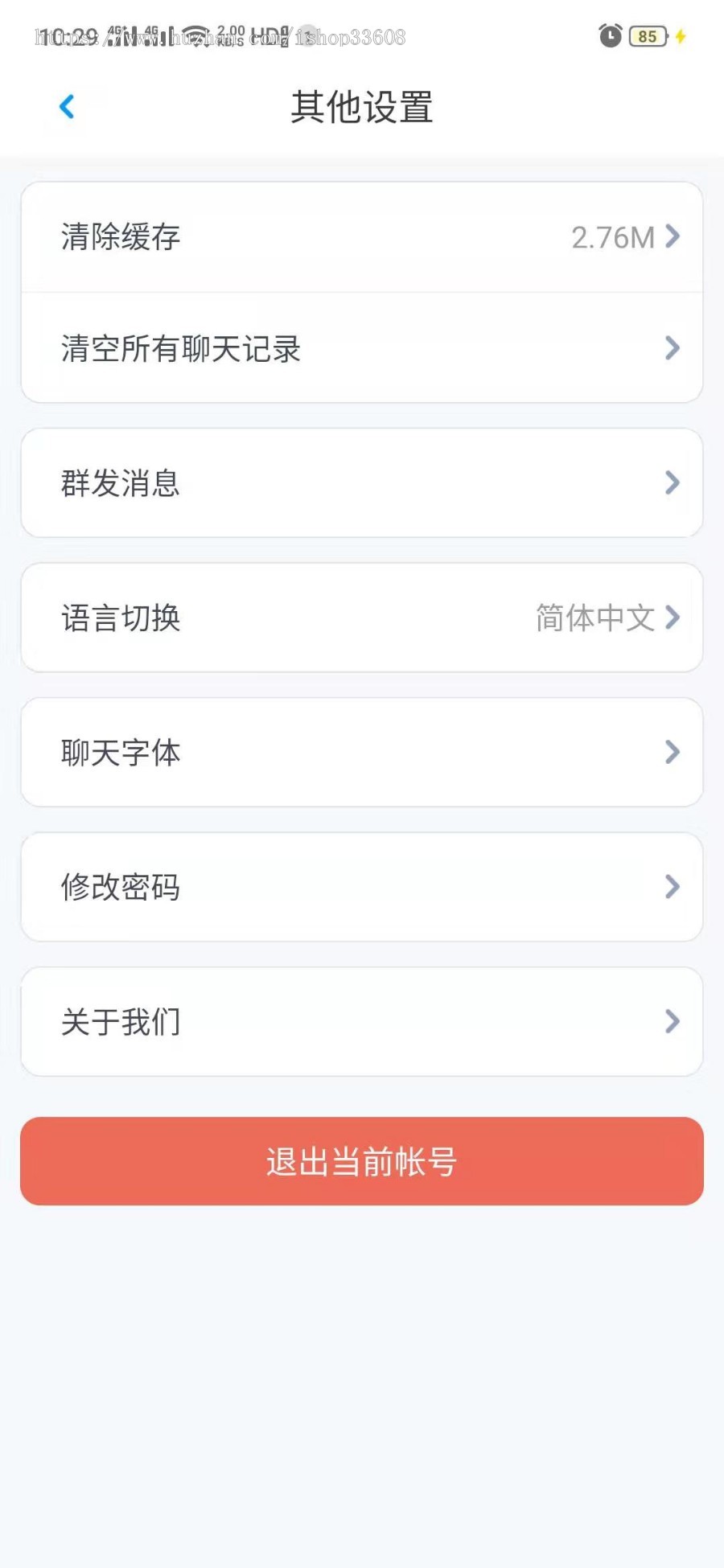Tap the charging bolt icon beside battery

click(681, 37)
